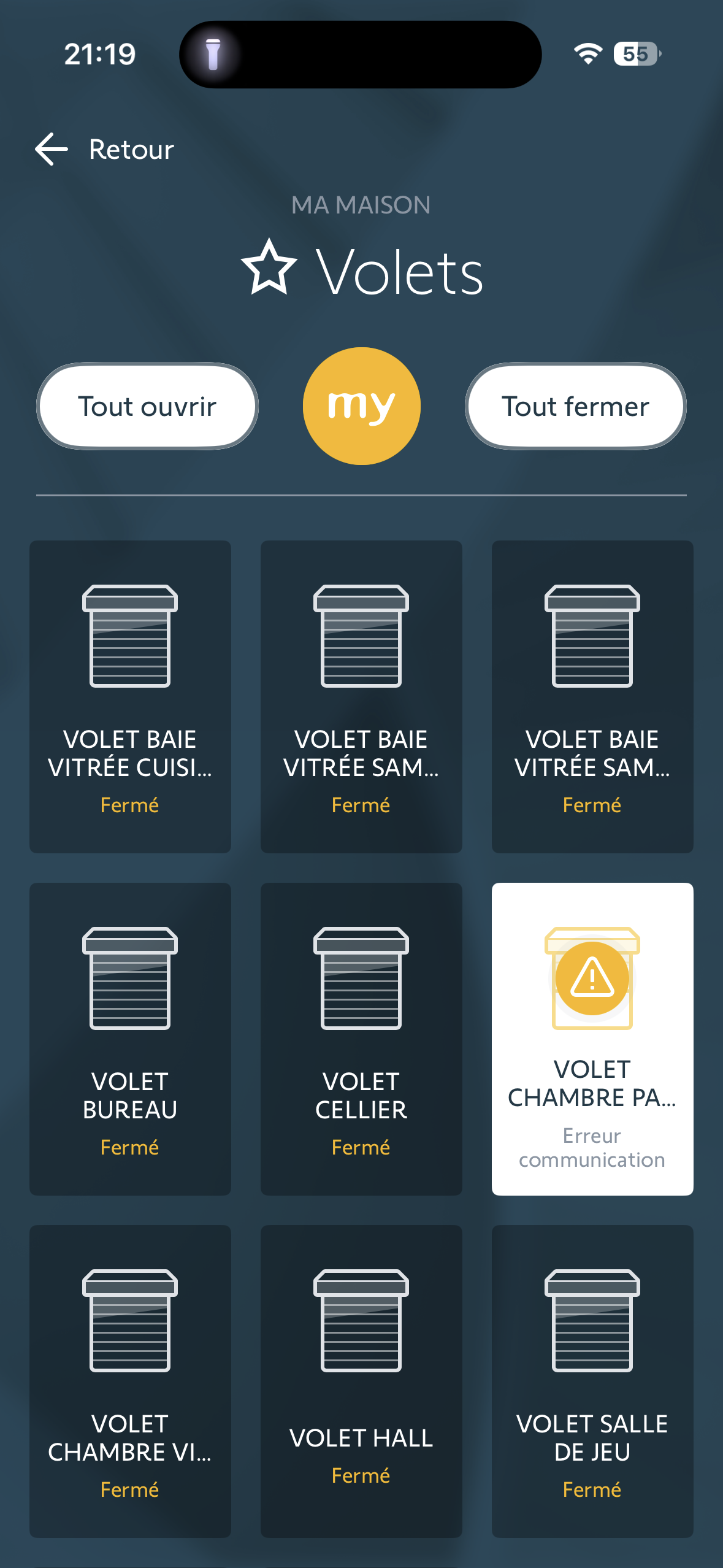Close all shutters with Tout fermer
Image resolution: width=723 pixels, height=1568 pixels.
click(575, 406)
